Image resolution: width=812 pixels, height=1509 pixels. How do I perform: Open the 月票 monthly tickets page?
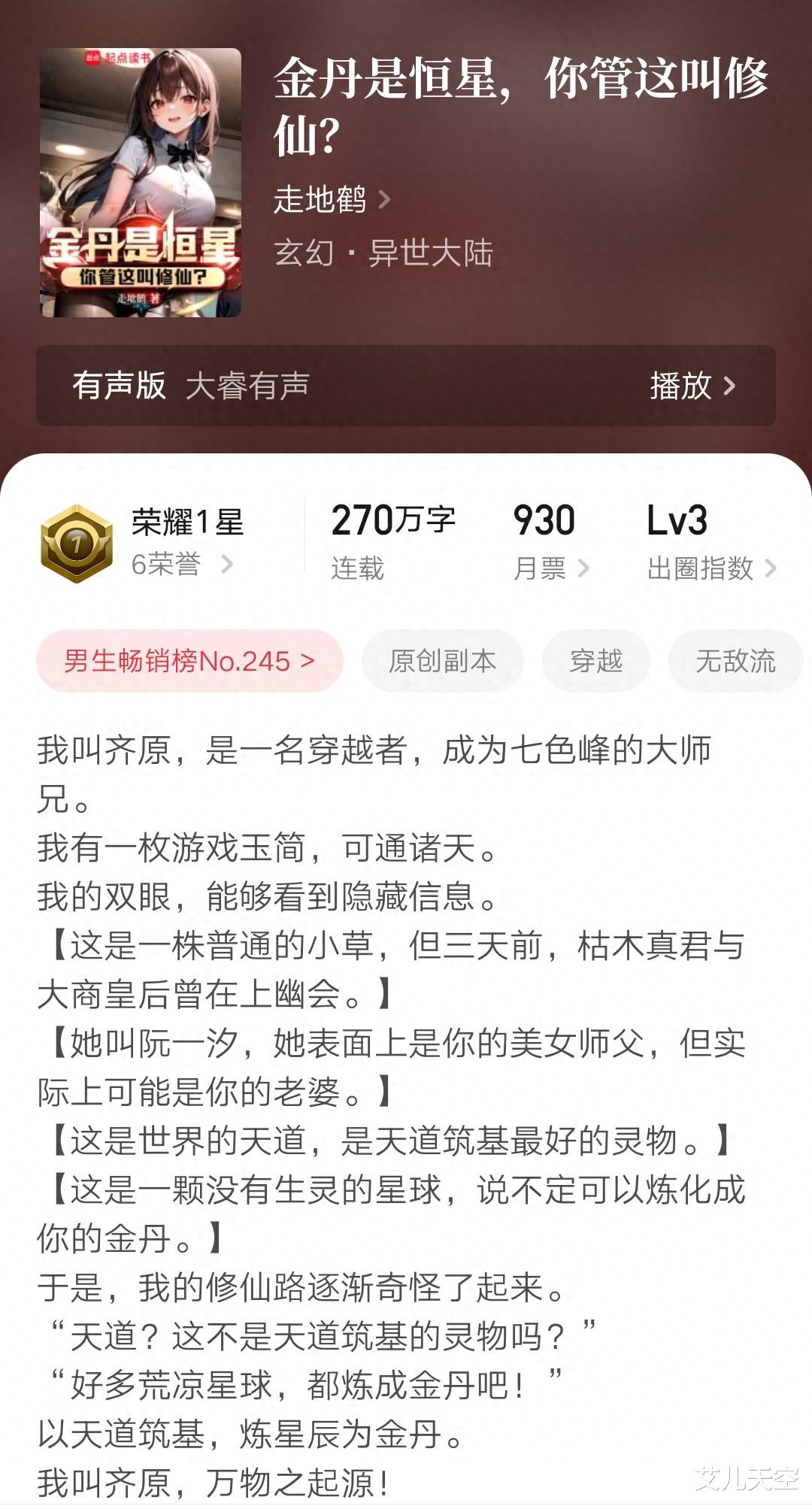click(x=550, y=568)
